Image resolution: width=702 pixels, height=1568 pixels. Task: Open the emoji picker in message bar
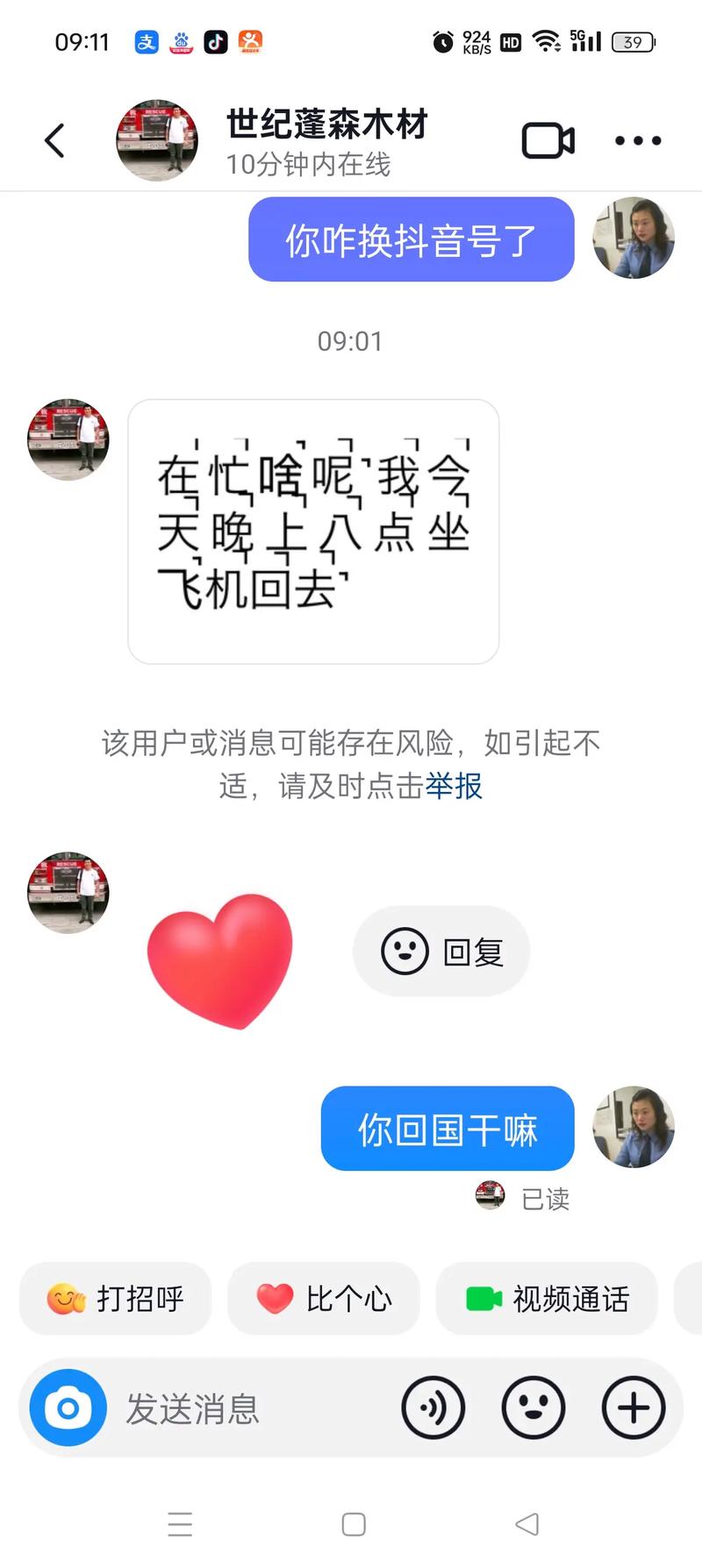534,1408
